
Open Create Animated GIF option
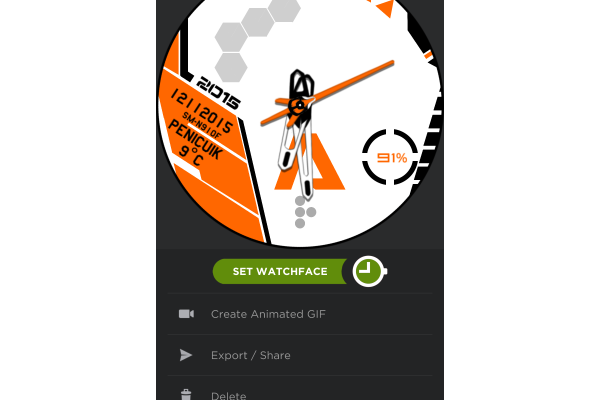[267, 314]
